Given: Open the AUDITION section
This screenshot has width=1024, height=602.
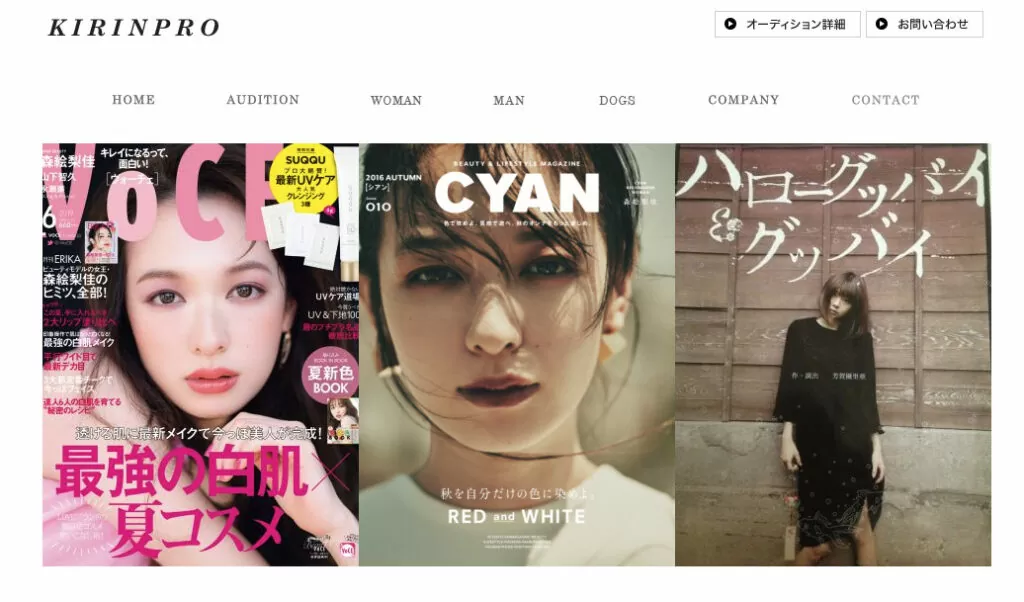Looking at the screenshot, I should pos(263,100).
